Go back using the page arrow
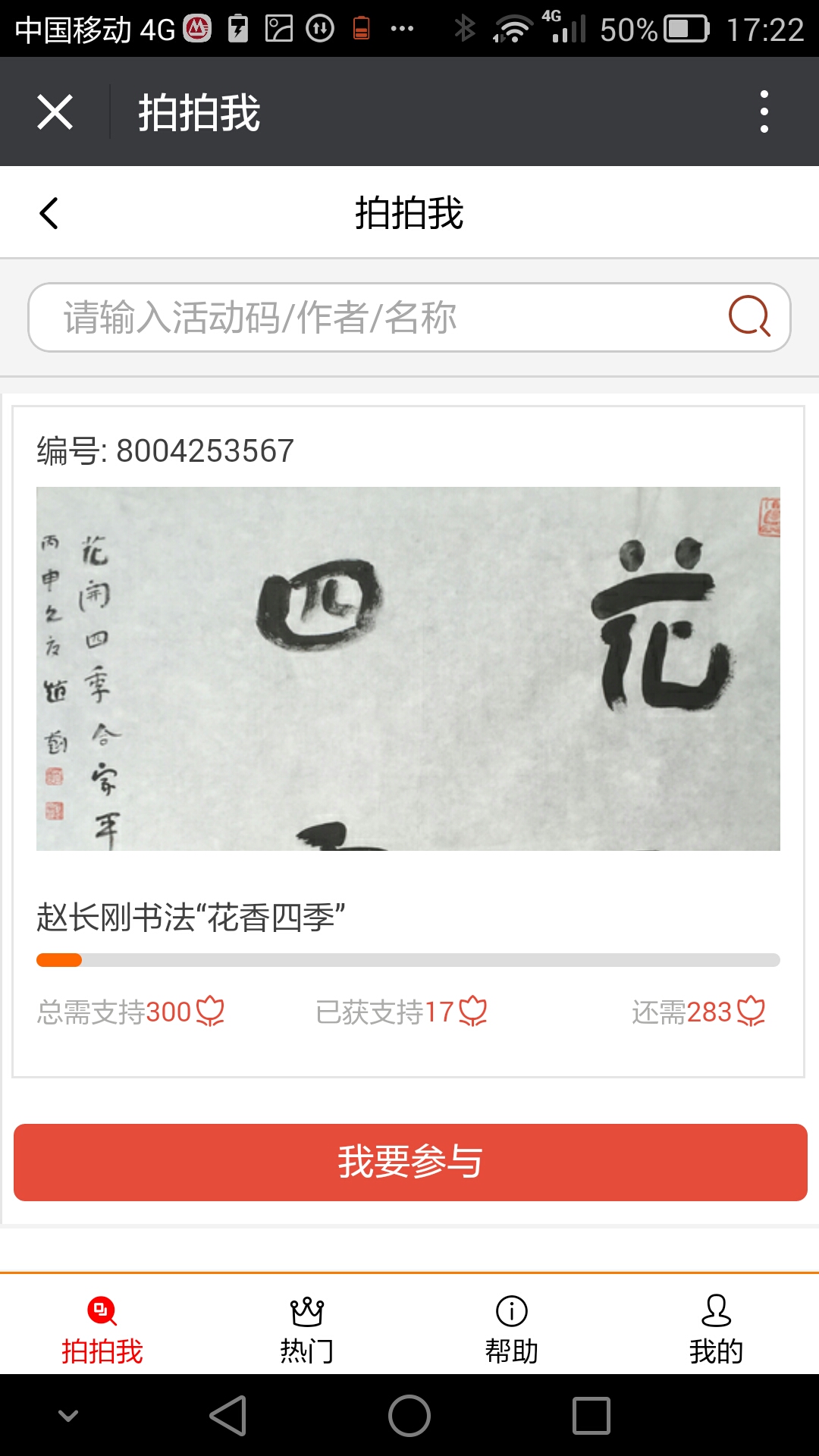Screen dimensions: 819x1456 pyautogui.click(x=49, y=213)
